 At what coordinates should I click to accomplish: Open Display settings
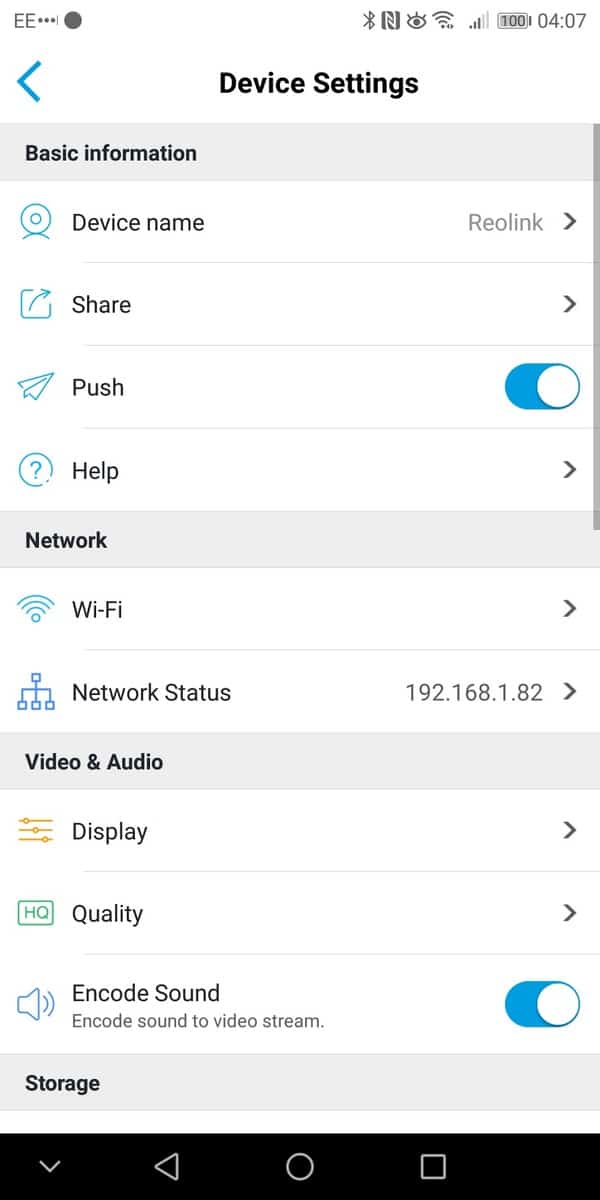300,830
